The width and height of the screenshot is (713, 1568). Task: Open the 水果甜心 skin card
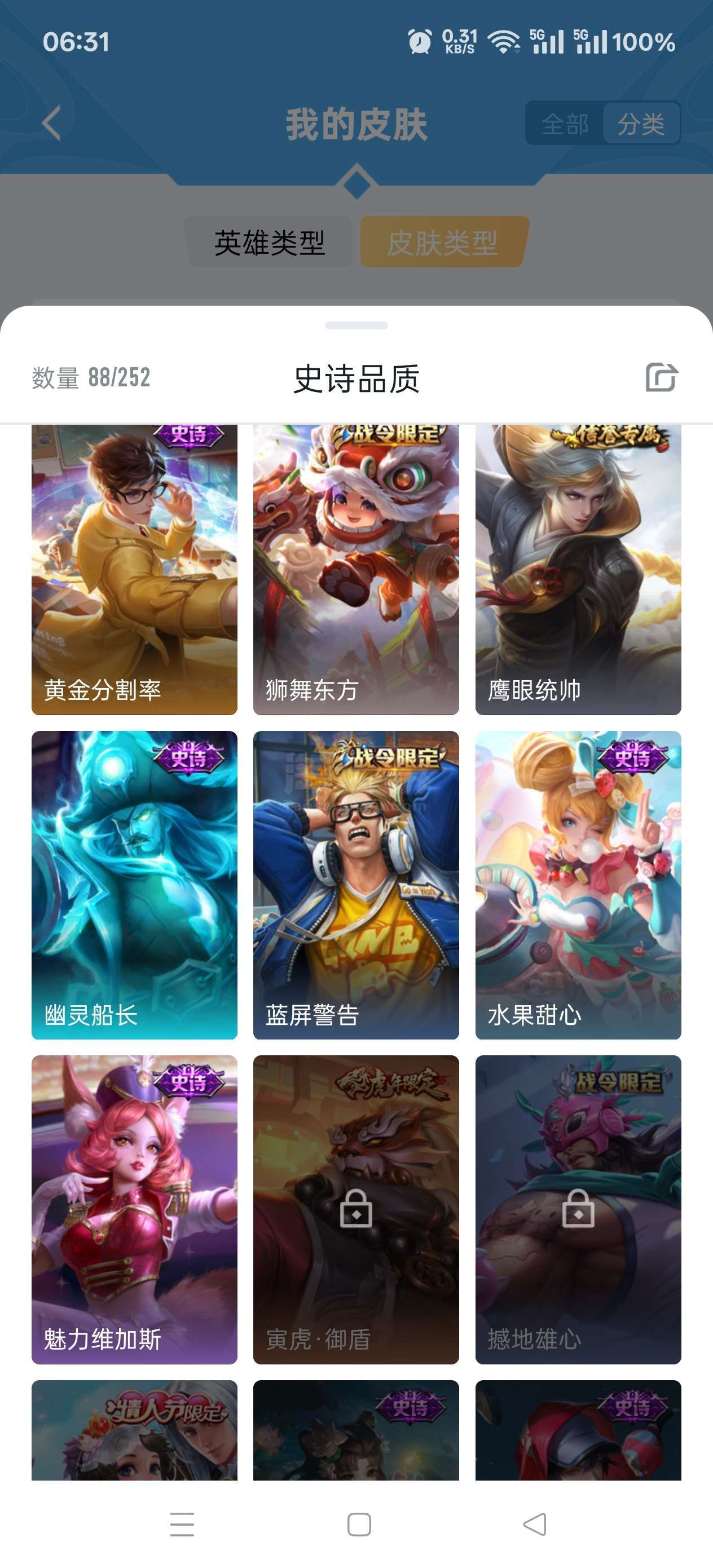pos(578,885)
